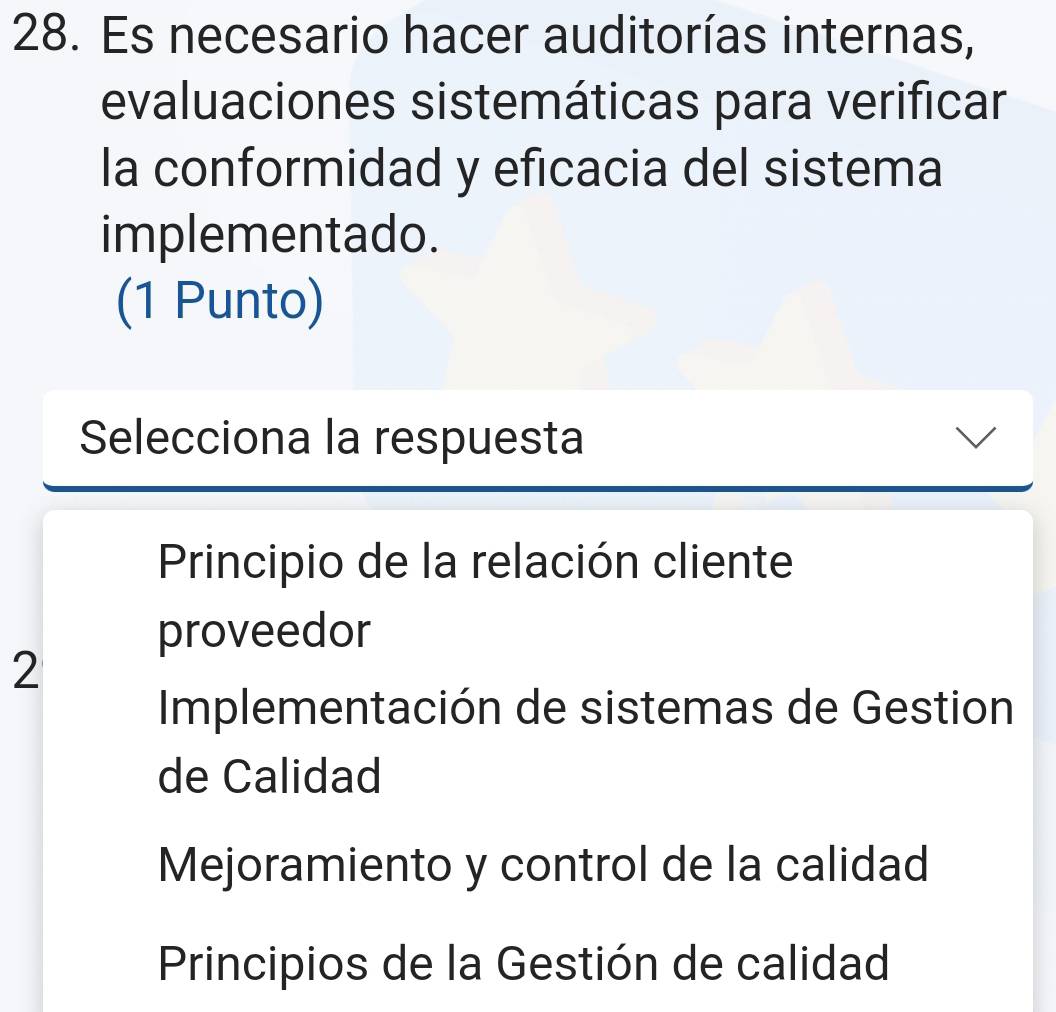Select 'Principio de la relación cliente proveedor'
This screenshot has width=1056, height=1012.
(x=475, y=596)
